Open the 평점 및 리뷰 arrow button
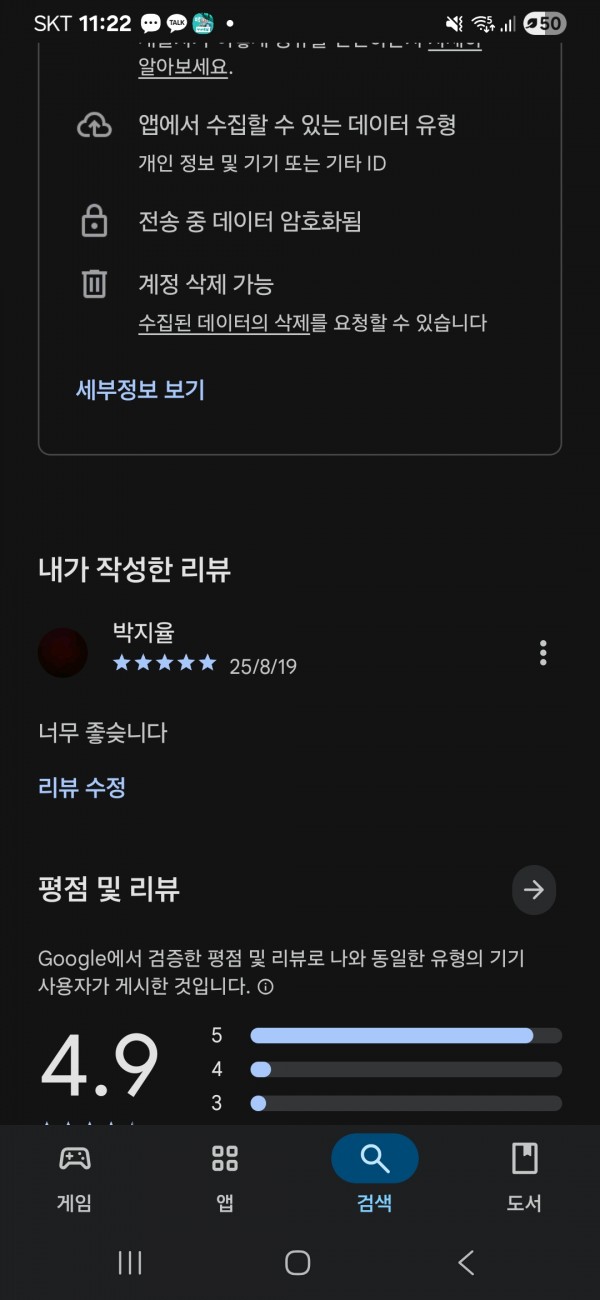 (534, 889)
